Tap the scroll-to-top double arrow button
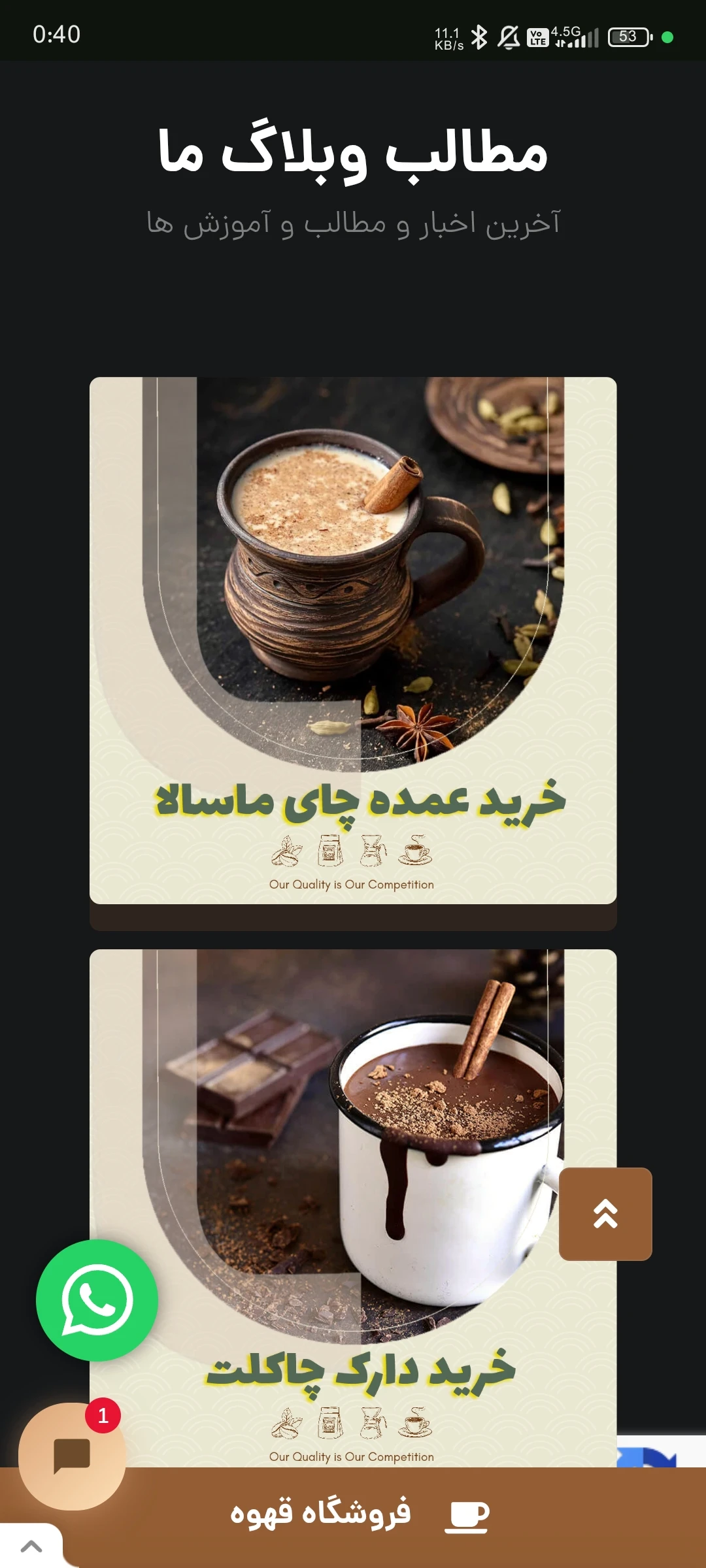 click(x=605, y=1214)
